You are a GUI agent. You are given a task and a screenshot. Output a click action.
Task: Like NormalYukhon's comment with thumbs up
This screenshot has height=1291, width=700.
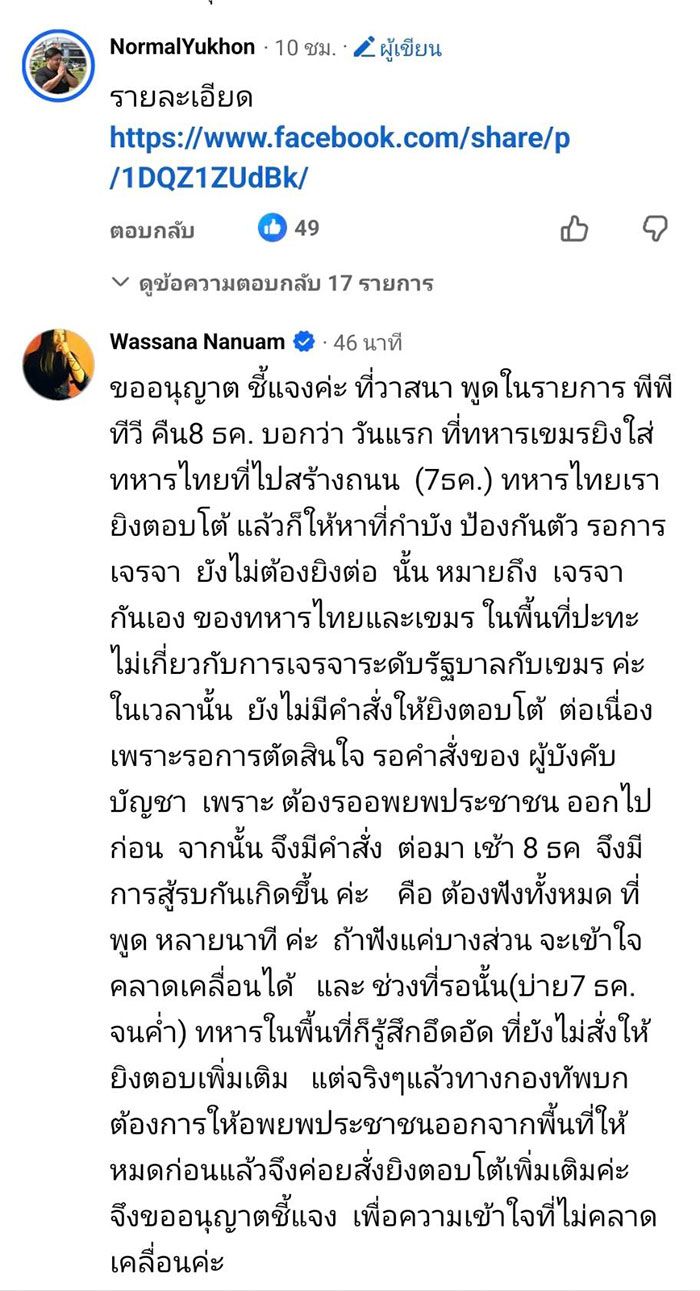[574, 229]
